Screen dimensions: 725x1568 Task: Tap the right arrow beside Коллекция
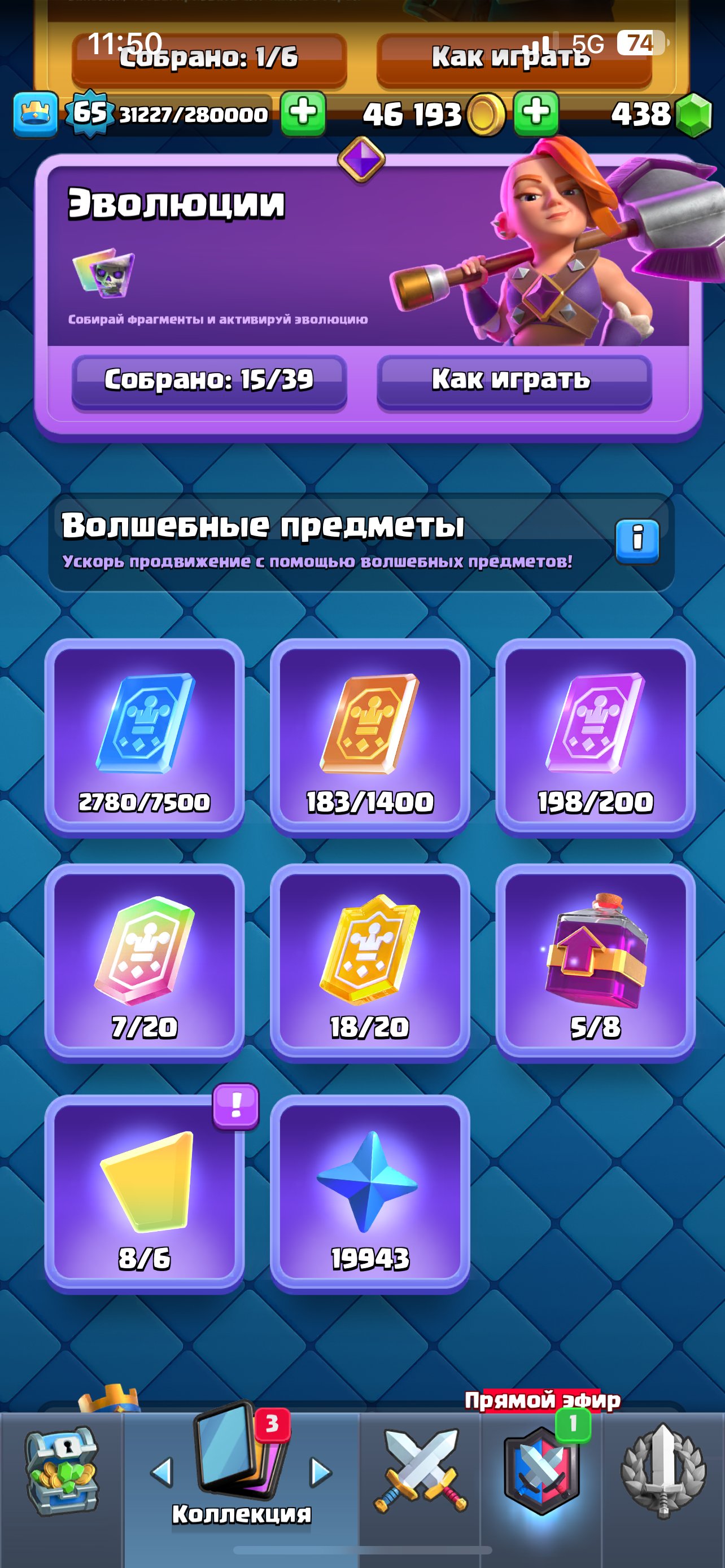(321, 1472)
